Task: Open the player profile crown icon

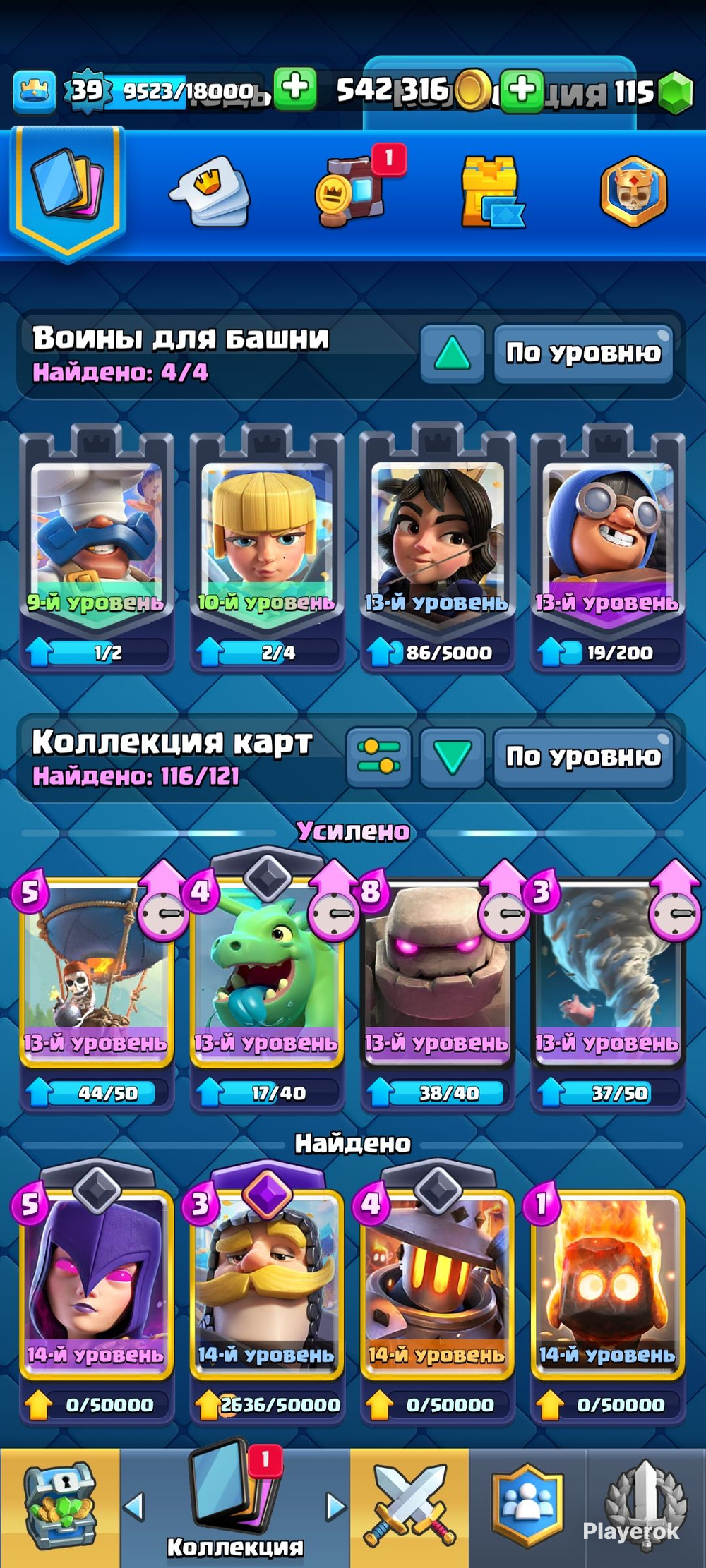Action: (x=33, y=92)
